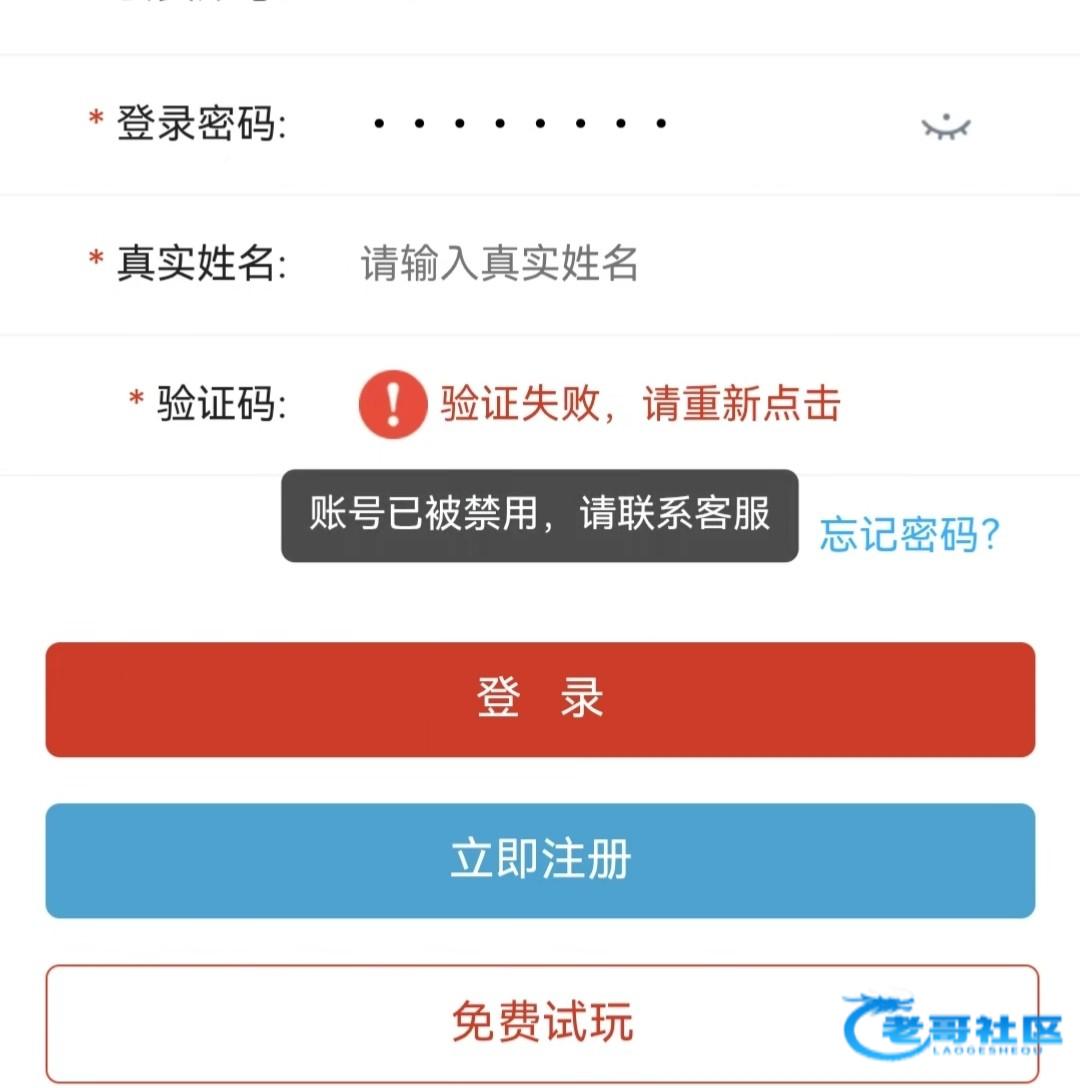Toggle password visibility eye icon
Screen dimensions: 1080x1088
pyautogui.click(x=945, y=127)
